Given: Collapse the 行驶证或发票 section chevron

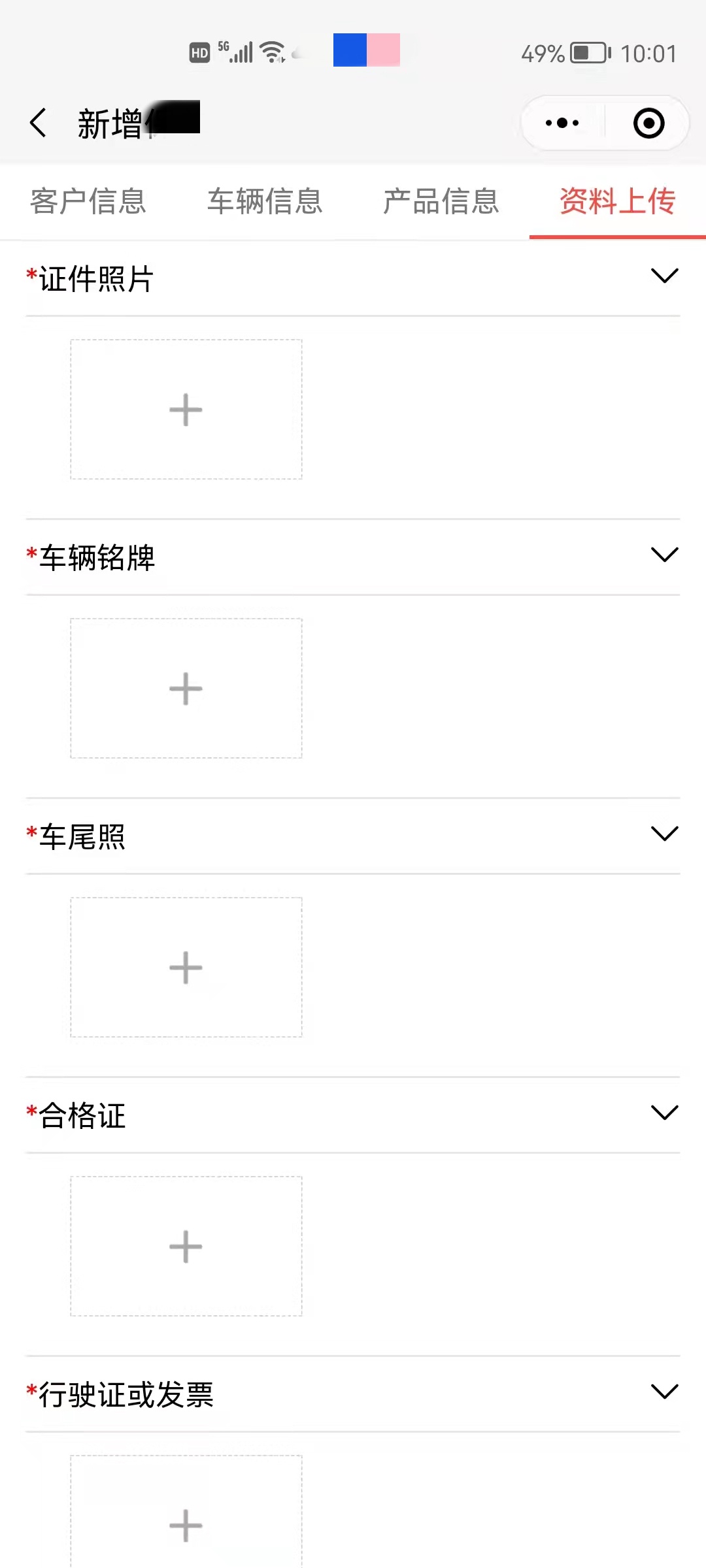Looking at the screenshot, I should pyautogui.click(x=665, y=1392).
